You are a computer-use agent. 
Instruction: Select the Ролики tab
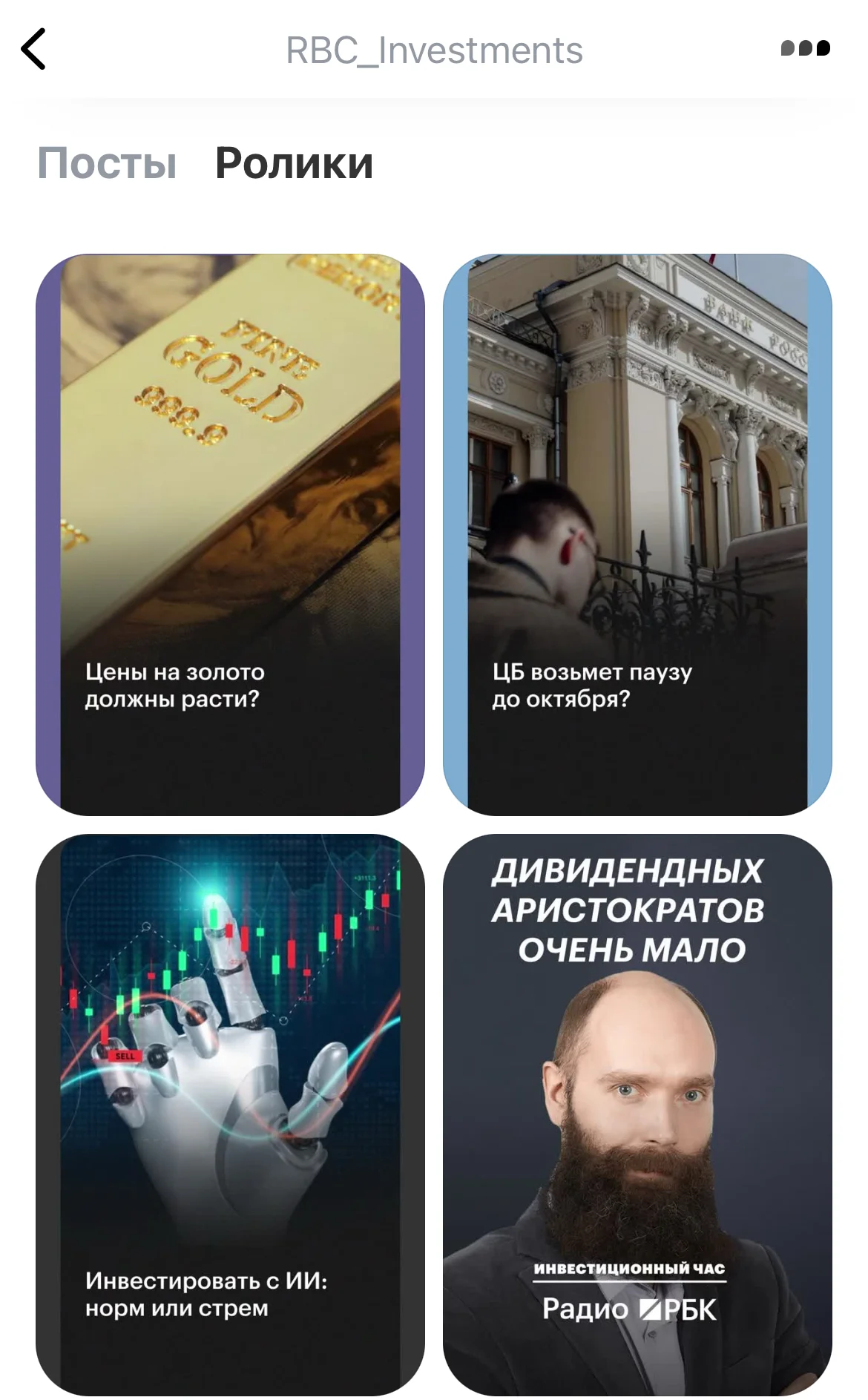pyautogui.click(x=294, y=163)
